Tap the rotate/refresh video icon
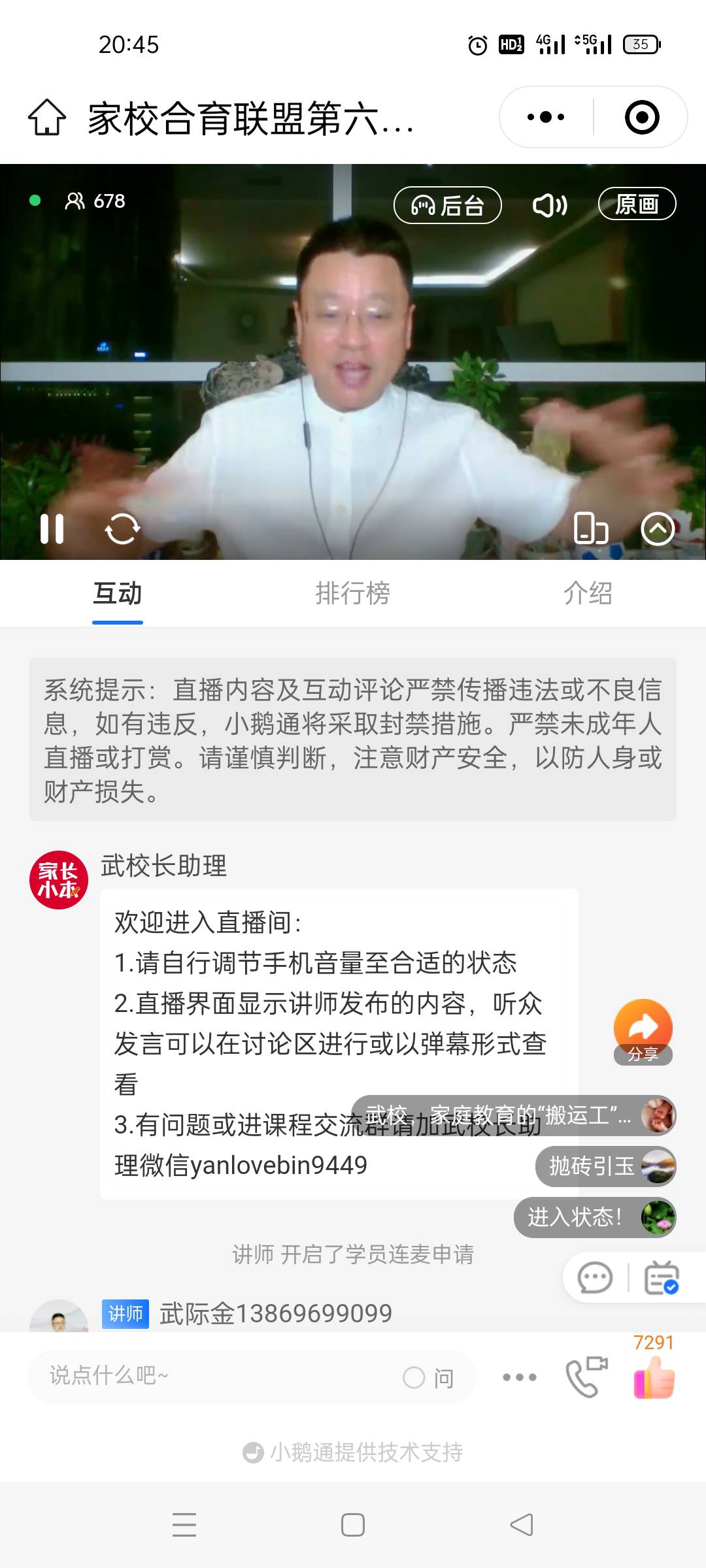The image size is (706, 1568). pyautogui.click(x=122, y=530)
